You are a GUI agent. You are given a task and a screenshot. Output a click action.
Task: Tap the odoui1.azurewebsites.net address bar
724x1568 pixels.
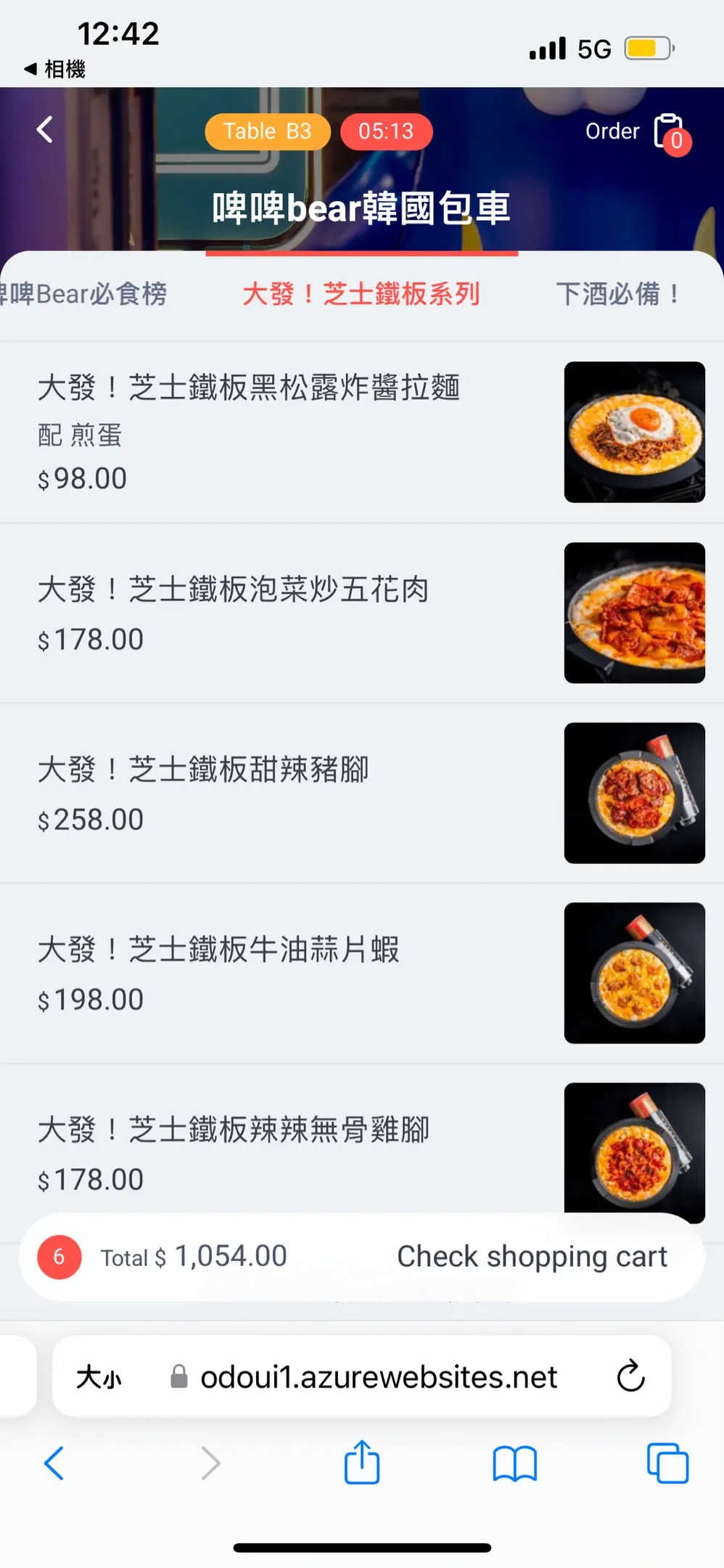(x=377, y=1376)
